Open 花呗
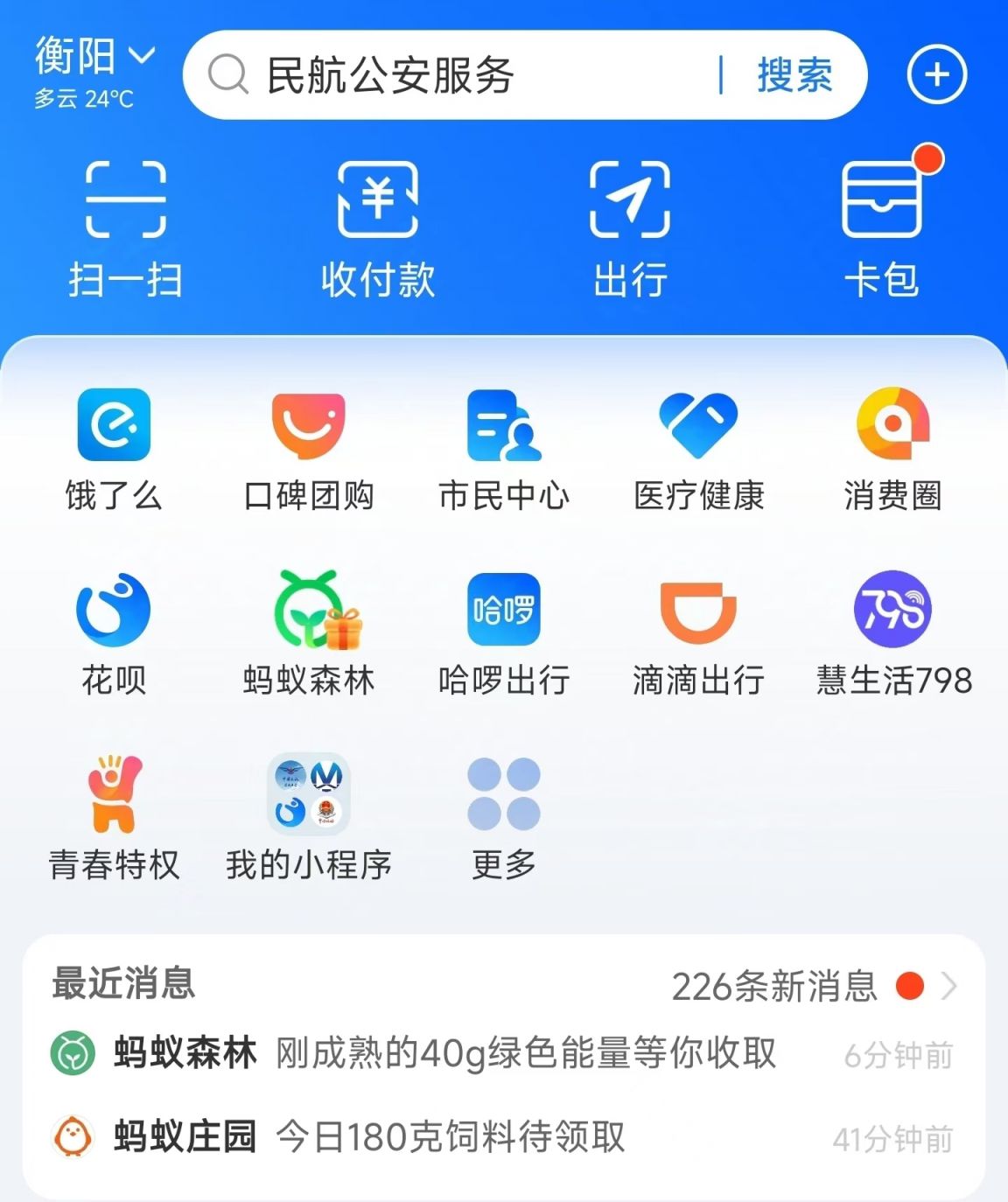The height and width of the screenshot is (1202, 1008). (114, 632)
